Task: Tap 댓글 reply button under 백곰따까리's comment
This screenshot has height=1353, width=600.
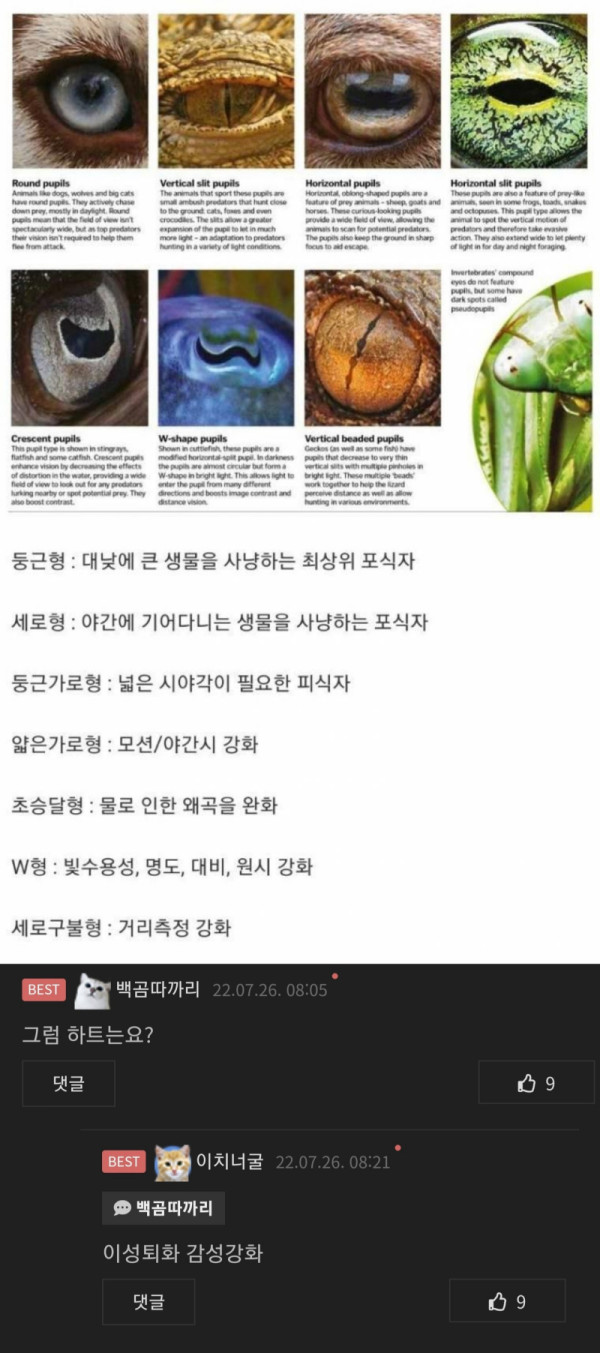Action: 68,1083
